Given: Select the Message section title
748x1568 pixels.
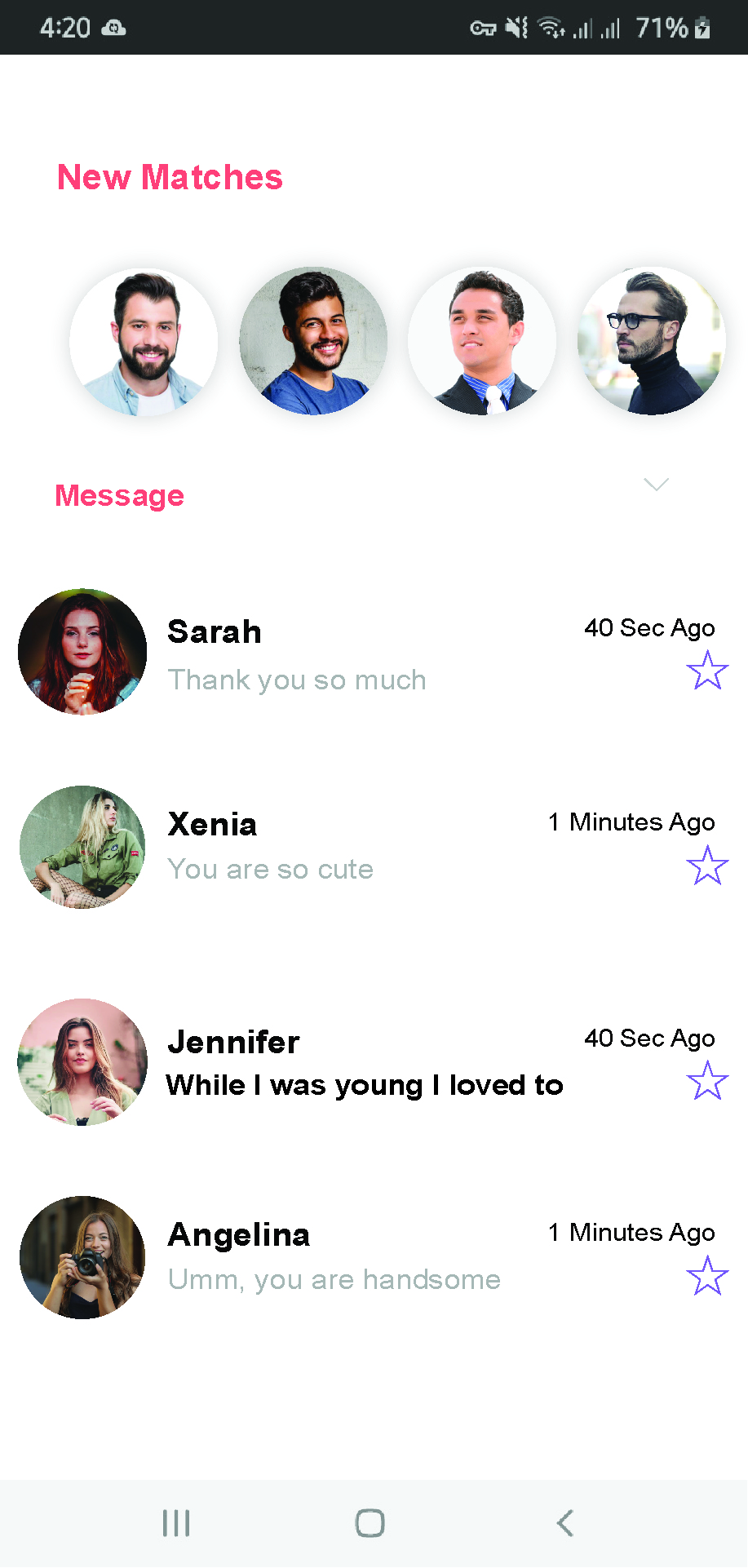Looking at the screenshot, I should click(x=119, y=496).
